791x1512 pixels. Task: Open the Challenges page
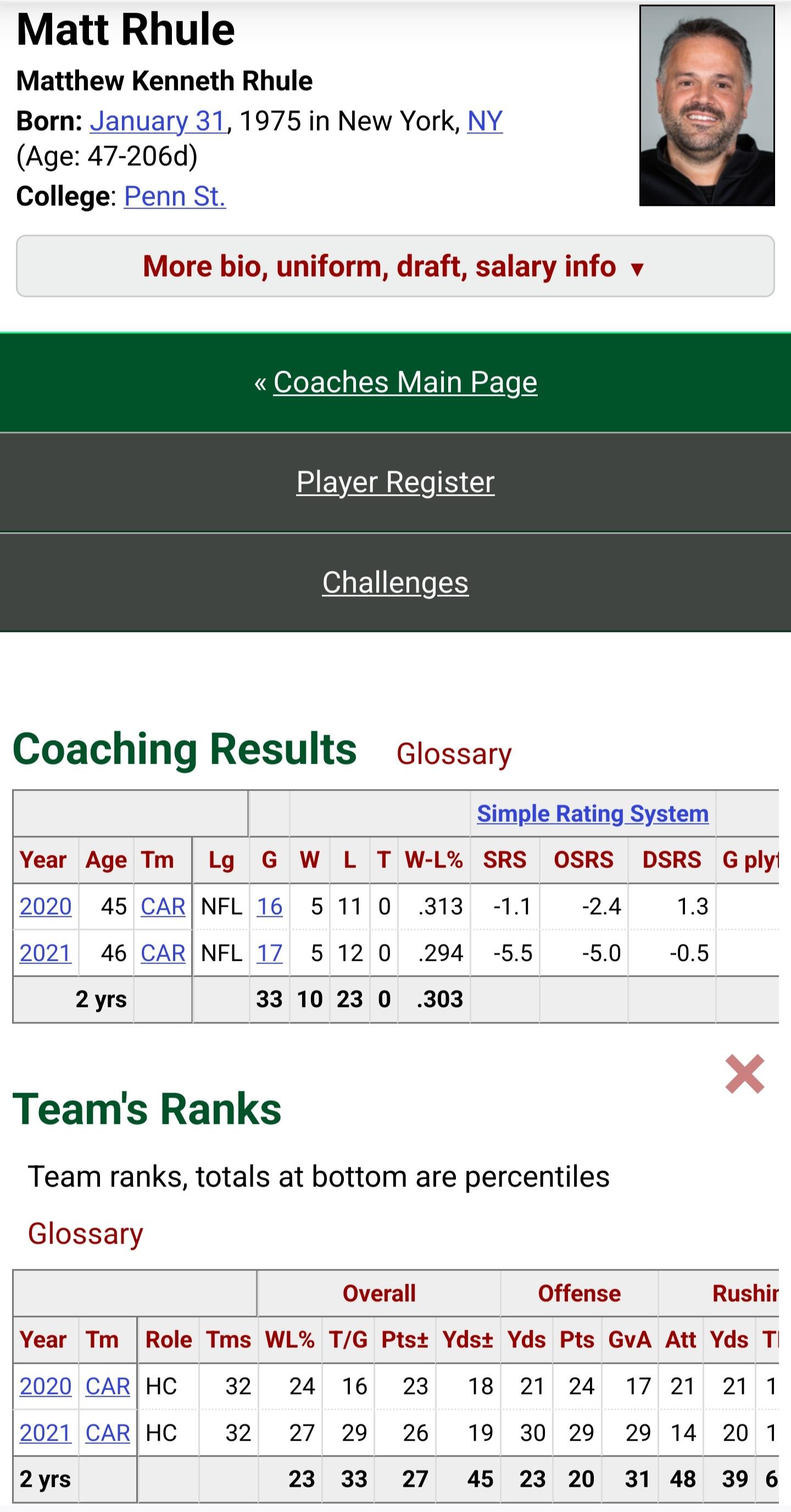tap(395, 583)
